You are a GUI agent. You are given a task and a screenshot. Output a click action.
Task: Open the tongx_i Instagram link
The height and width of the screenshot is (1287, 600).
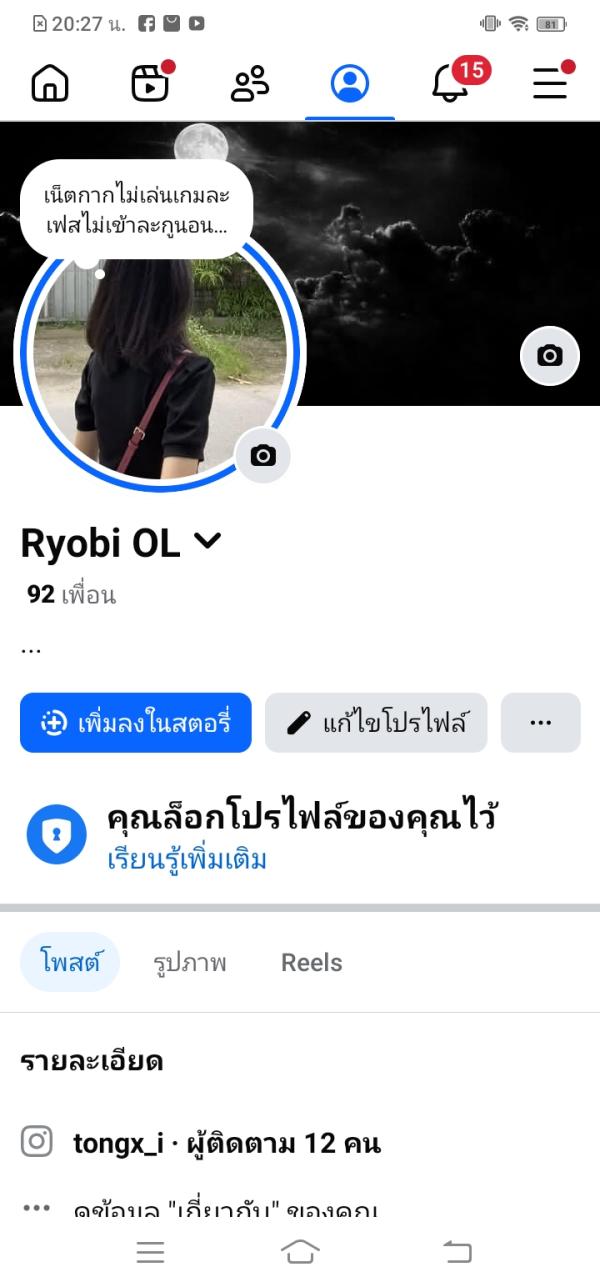coord(118,1143)
